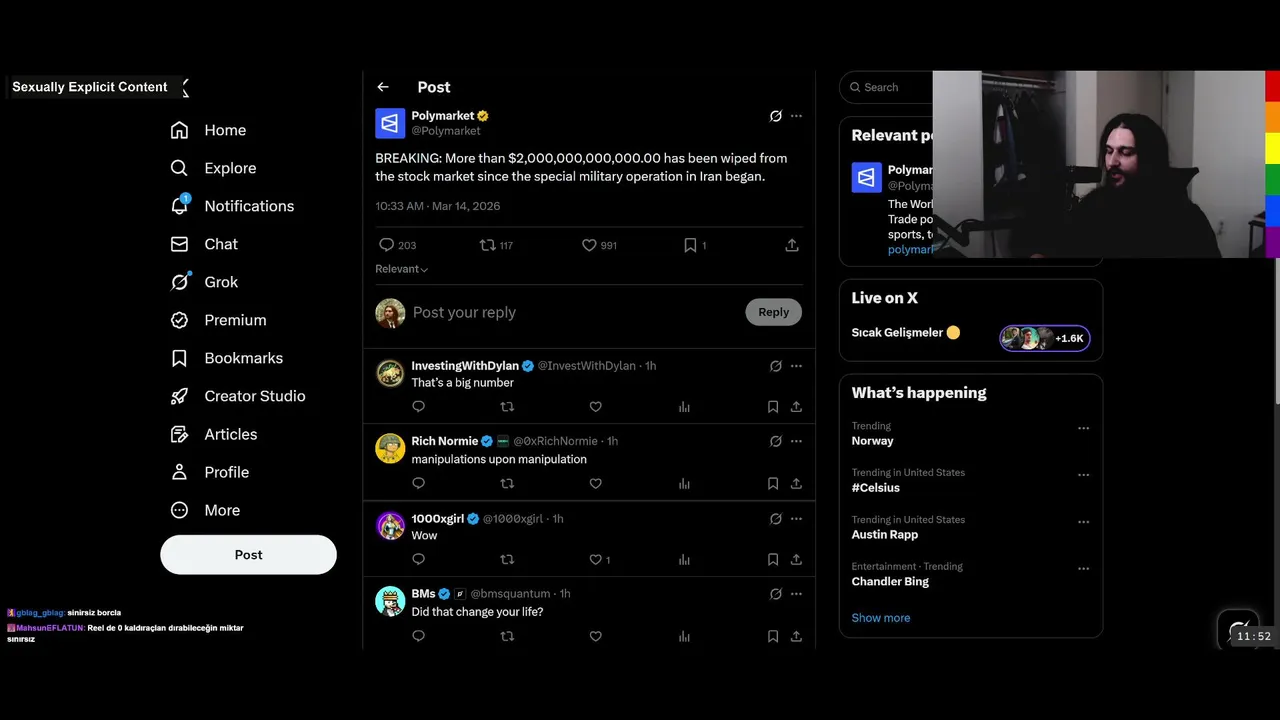Open Grok from the sidebar
1280x720 pixels.
(x=204, y=282)
